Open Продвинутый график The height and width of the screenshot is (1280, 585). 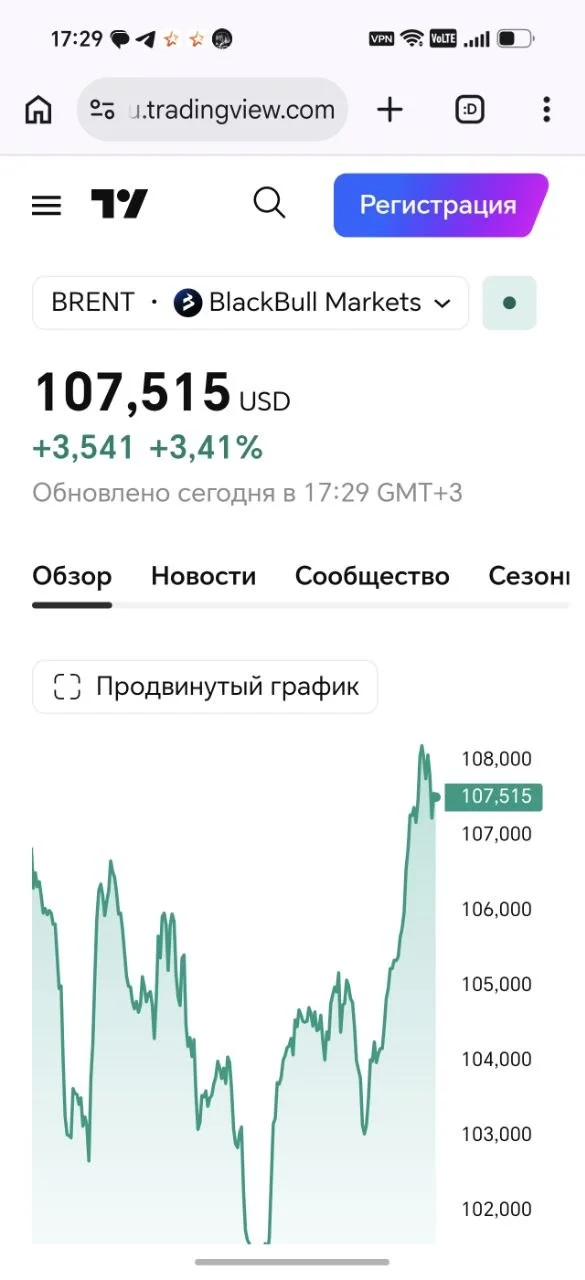tap(205, 687)
